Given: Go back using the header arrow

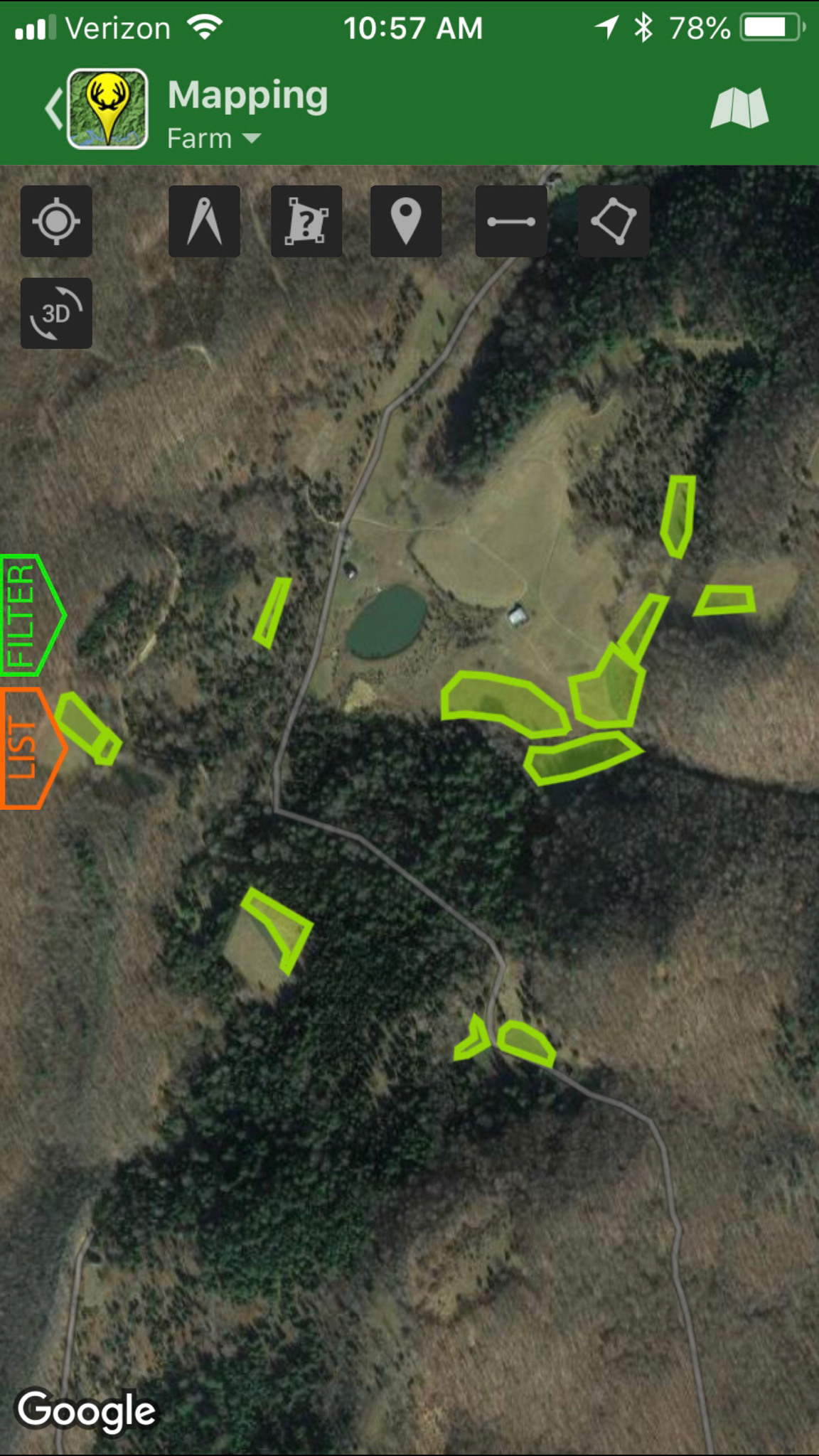Looking at the screenshot, I should click(53, 109).
